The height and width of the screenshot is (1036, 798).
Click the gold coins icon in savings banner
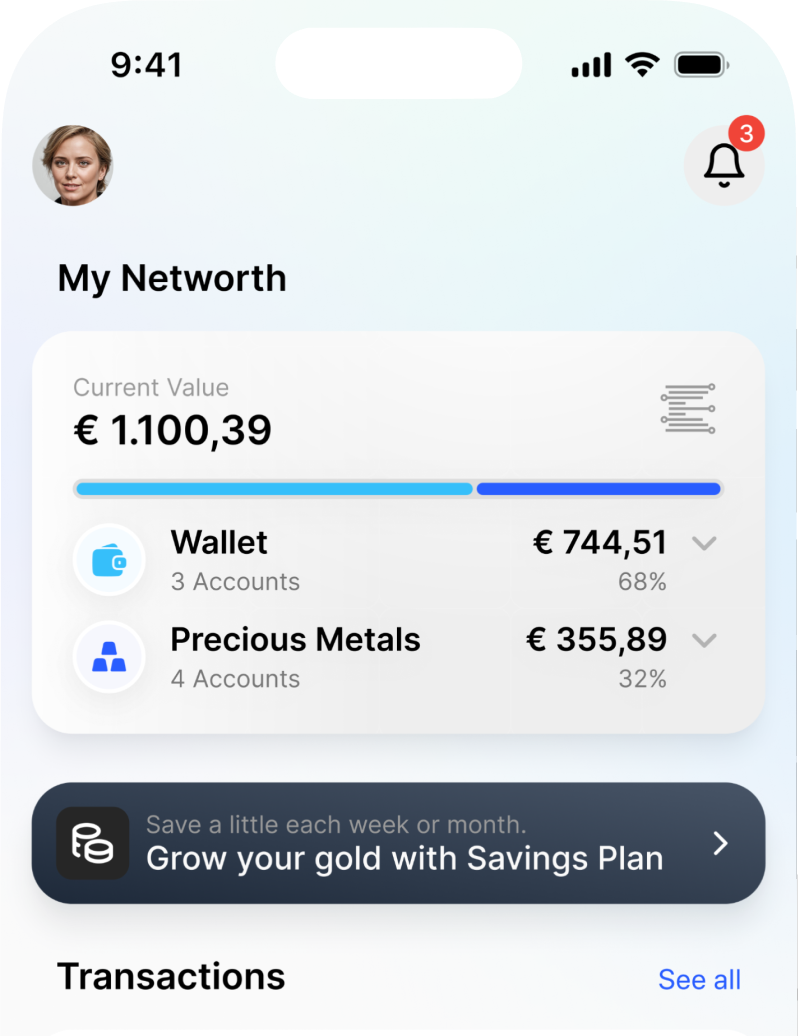(92, 843)
